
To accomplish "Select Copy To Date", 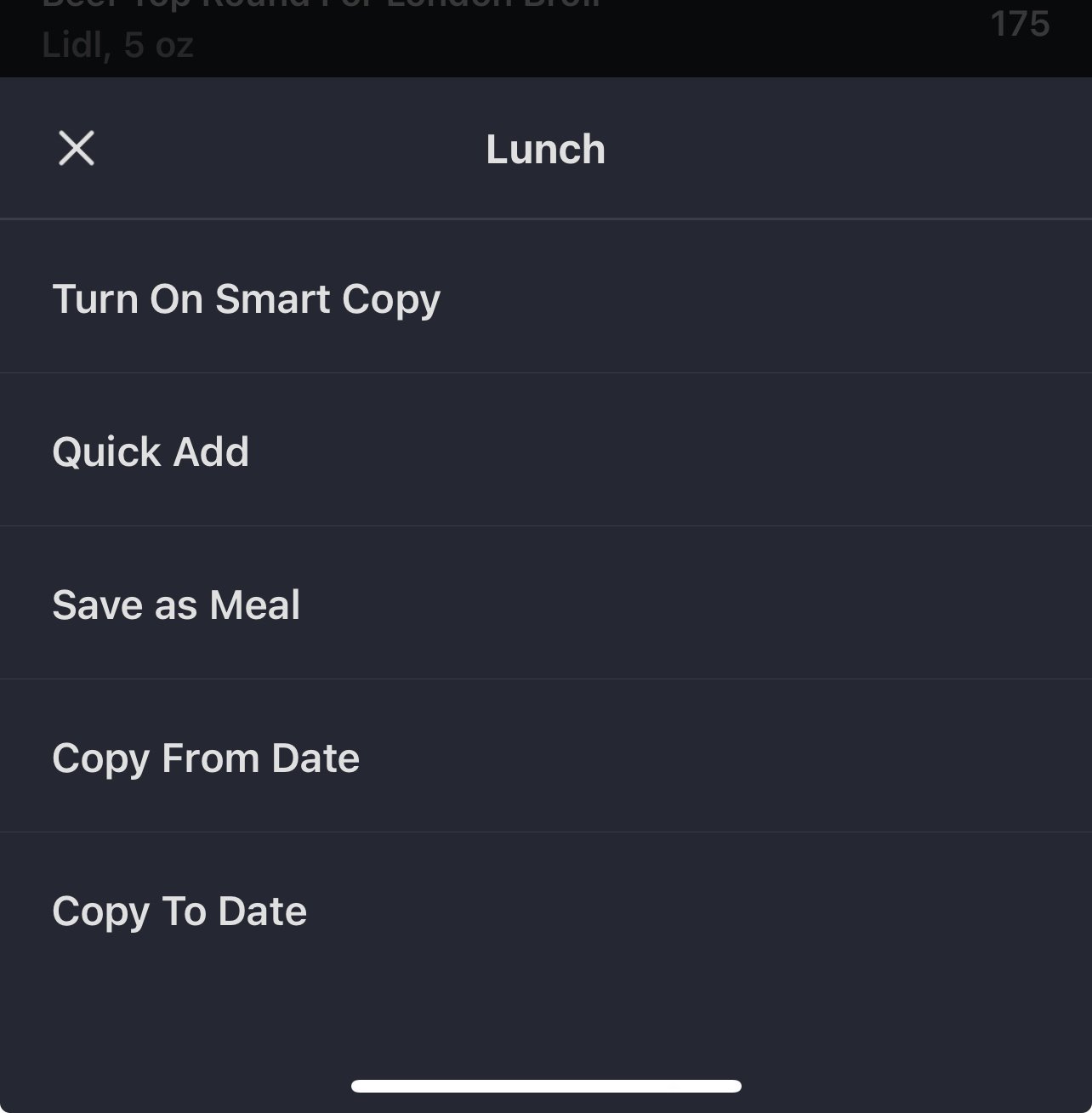I will pos(179,911).
